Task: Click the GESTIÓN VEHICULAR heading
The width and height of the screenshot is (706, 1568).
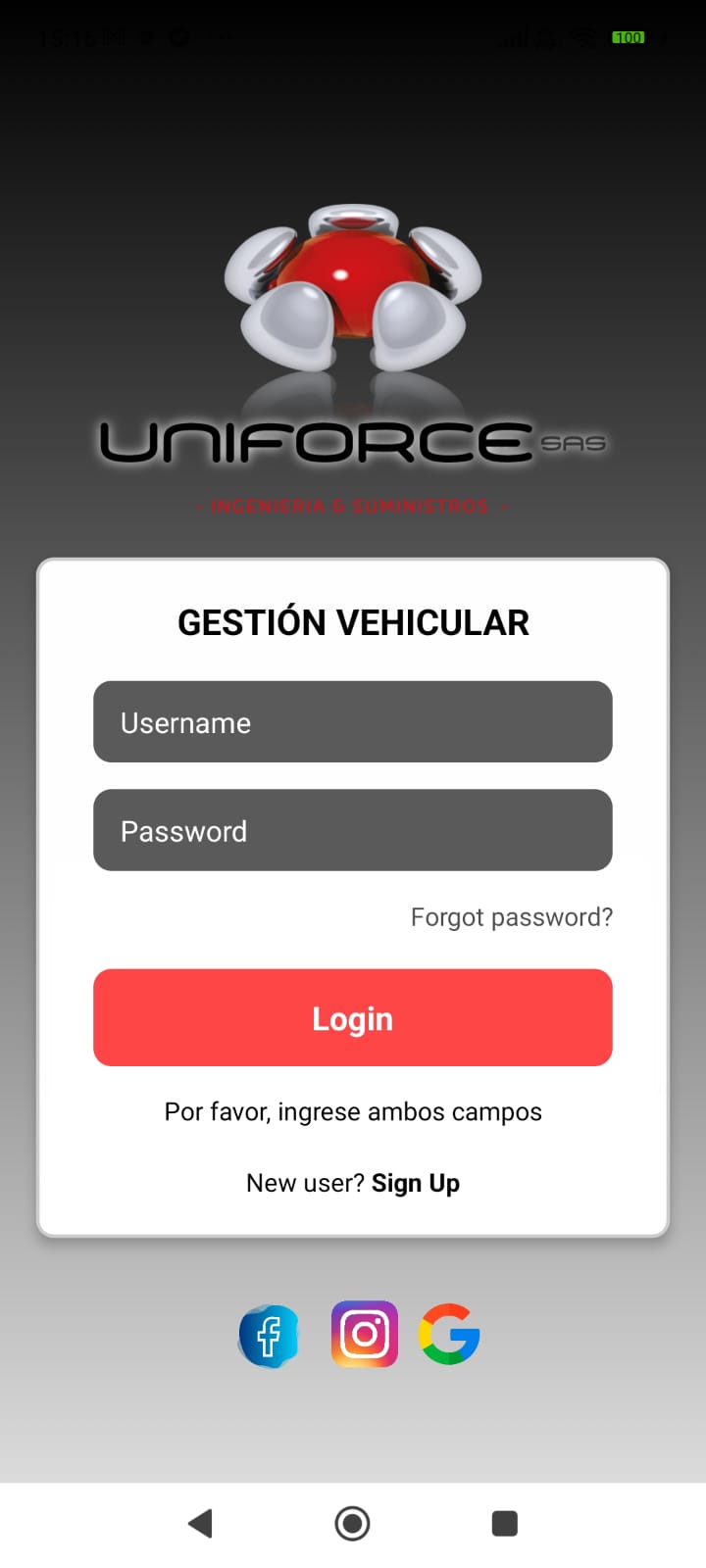Action: (353, 621)
